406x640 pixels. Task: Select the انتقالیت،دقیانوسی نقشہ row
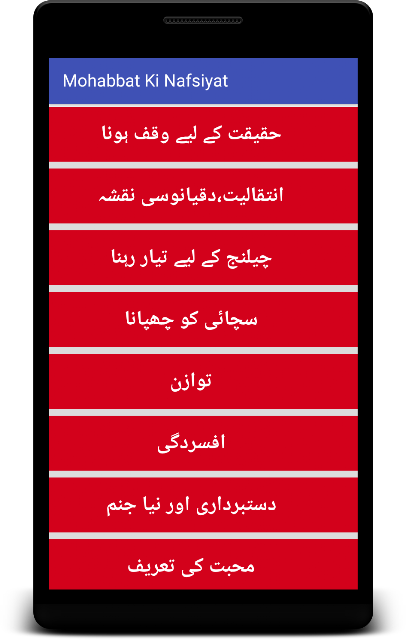coord(203,196)
